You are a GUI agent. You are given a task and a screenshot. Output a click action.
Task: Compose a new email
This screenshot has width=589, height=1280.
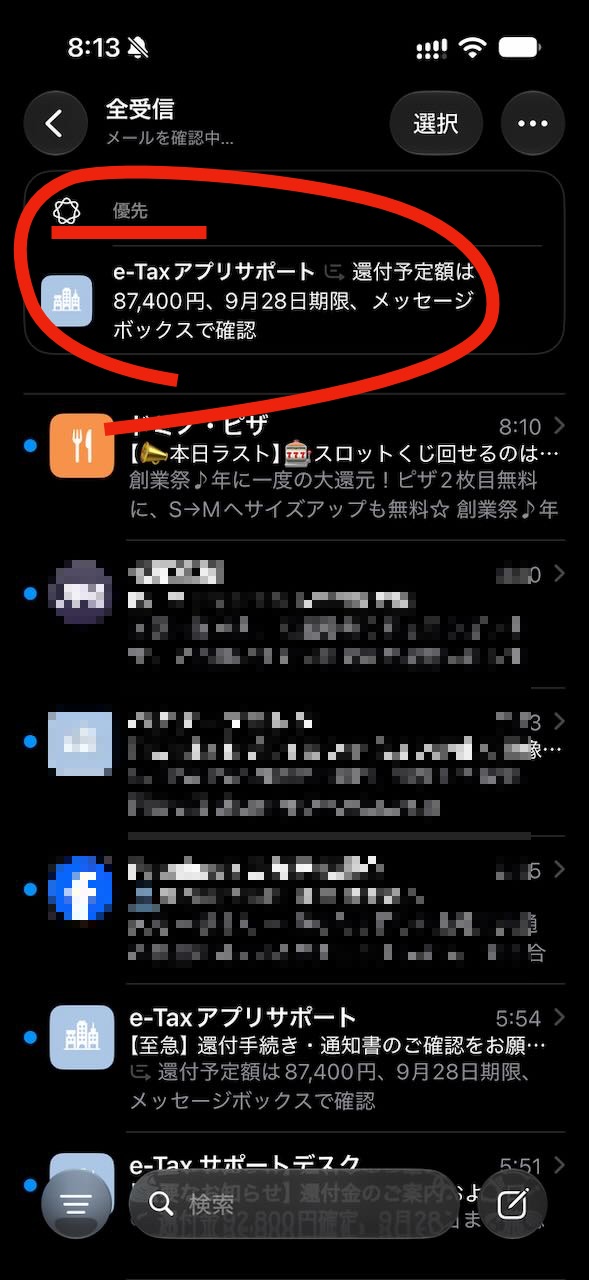point(512,1204)
